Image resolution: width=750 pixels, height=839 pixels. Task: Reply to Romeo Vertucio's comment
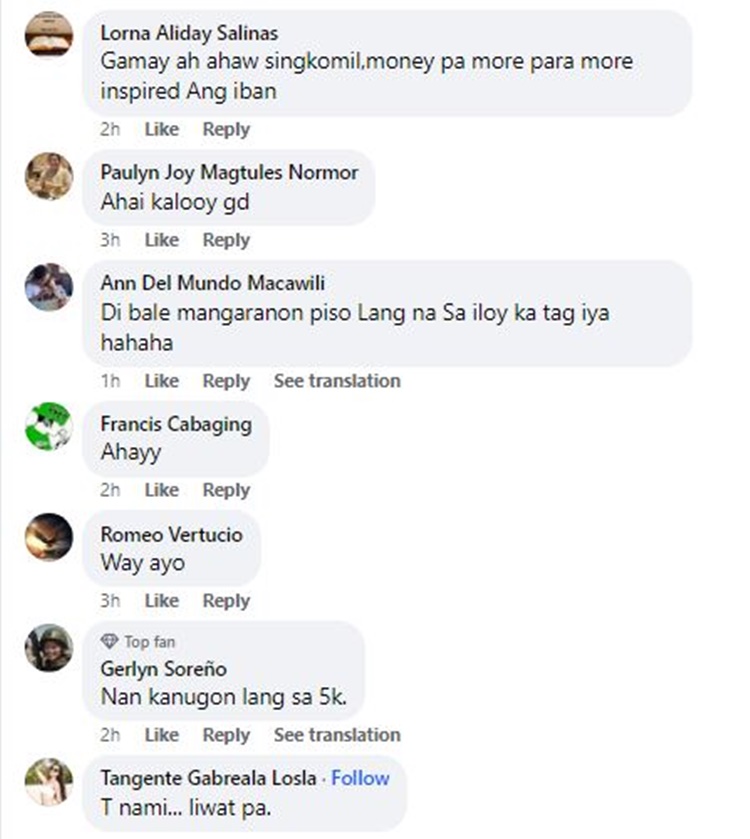pyautogui.click(x=226, y=601)
